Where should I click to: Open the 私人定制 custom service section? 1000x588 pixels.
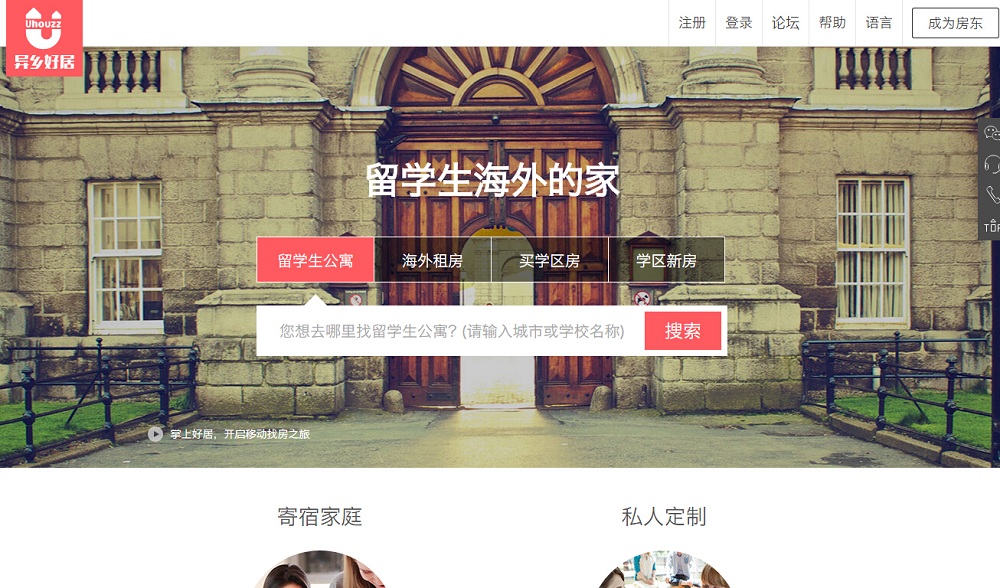click(663, 517)
